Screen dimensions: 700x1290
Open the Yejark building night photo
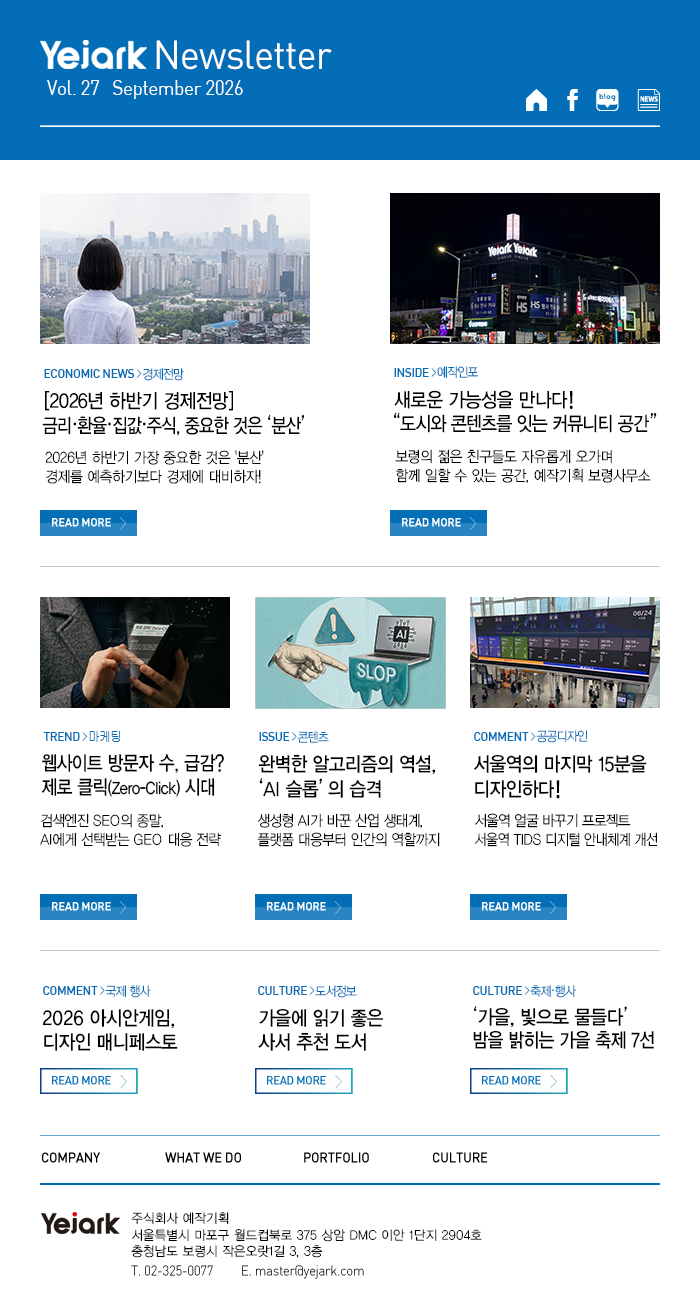[x=525, y=268]
